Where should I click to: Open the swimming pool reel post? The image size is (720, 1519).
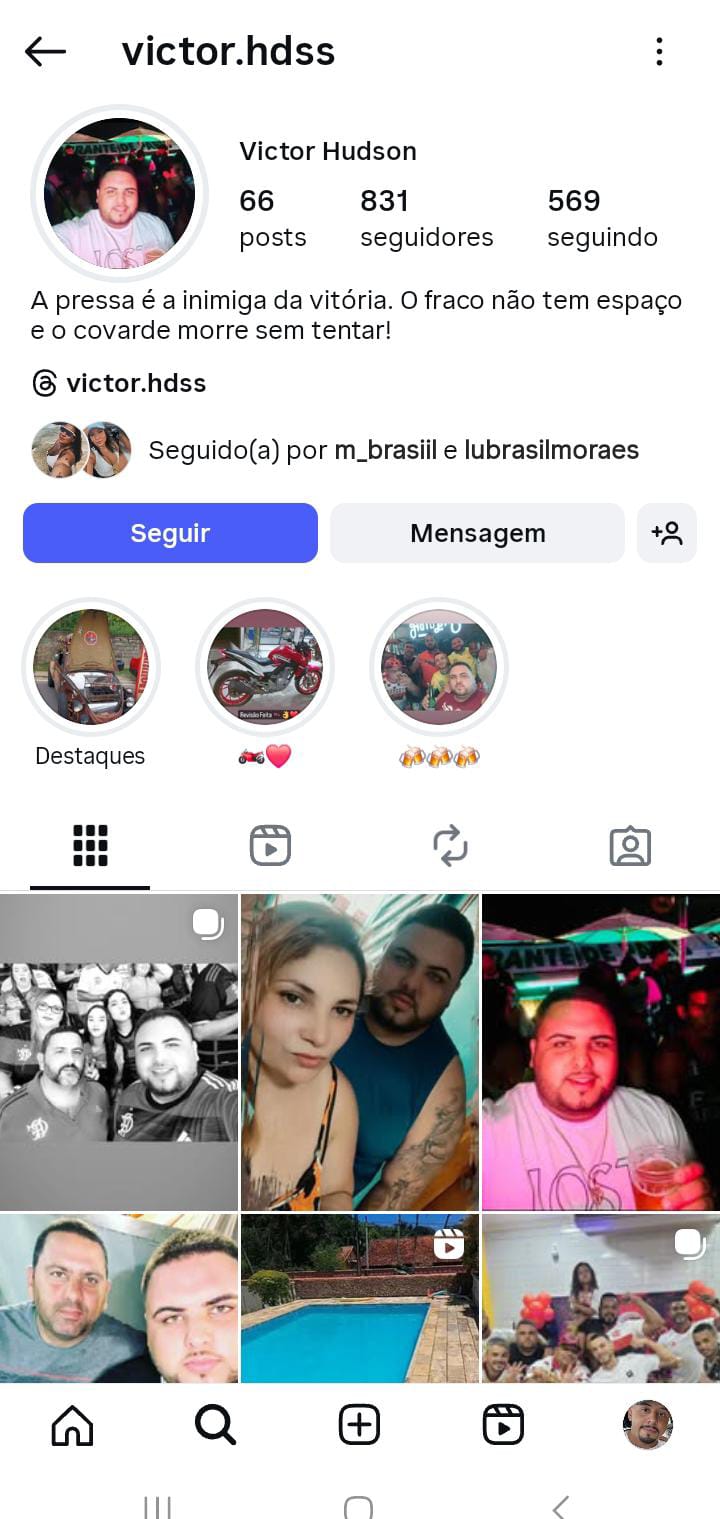tap(360, 1298)
